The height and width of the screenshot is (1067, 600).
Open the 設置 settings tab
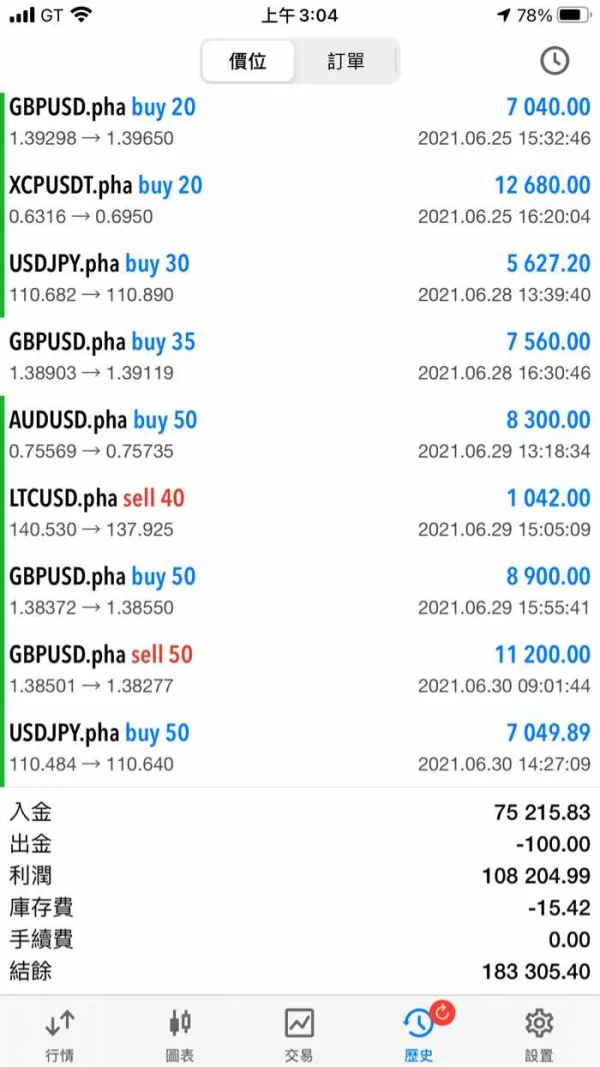click(x=539, y=1033)
